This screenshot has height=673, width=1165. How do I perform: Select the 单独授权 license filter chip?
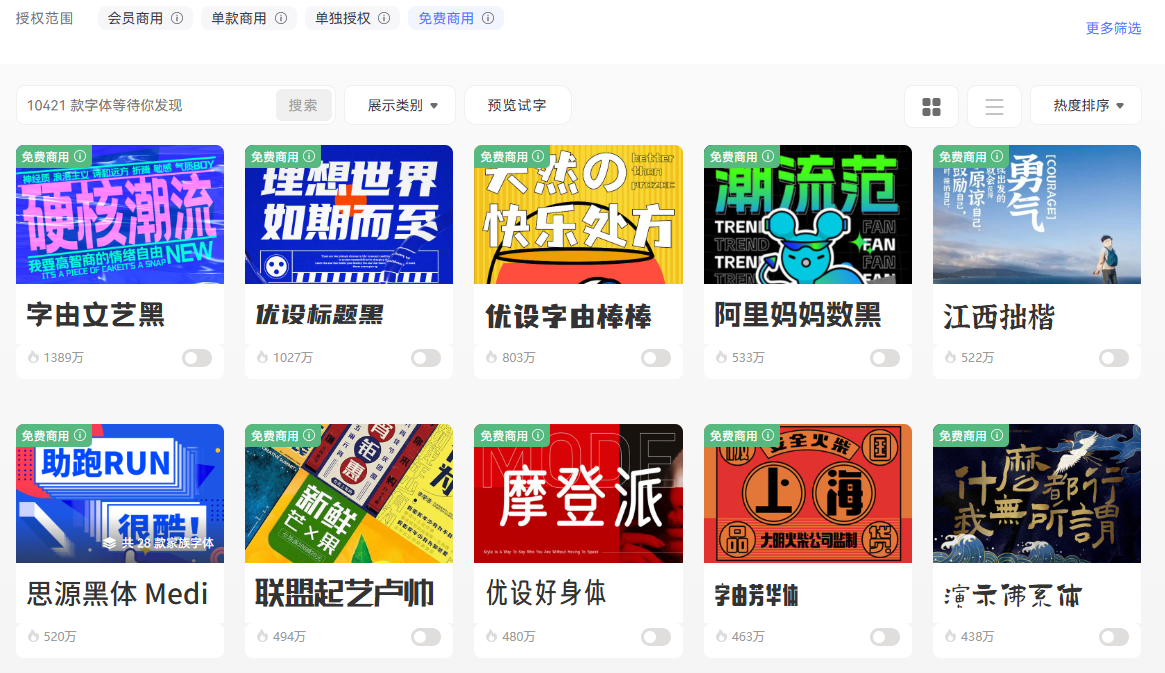tap(342, 18)
